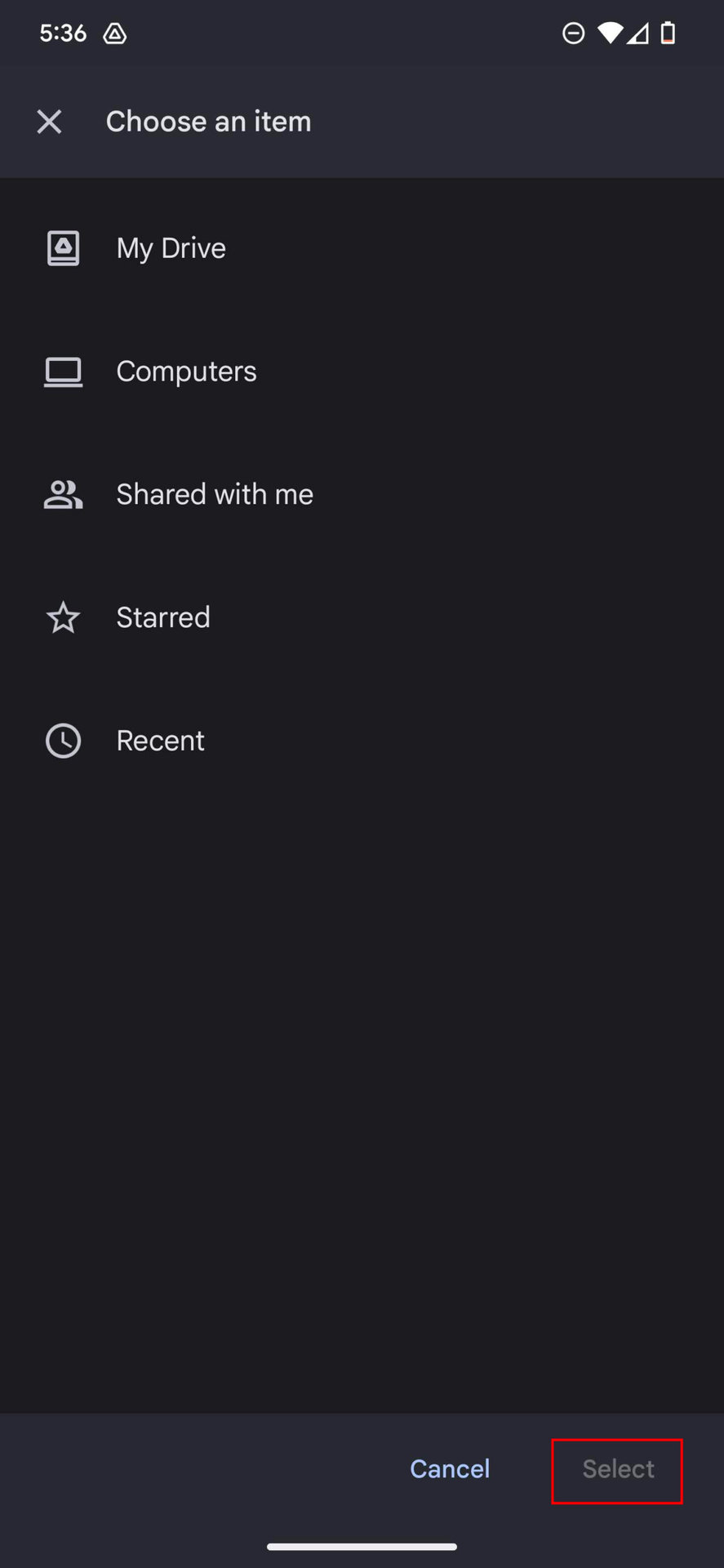The height and width of the screenshot is (1568, 724).
Task: Show Recent files
Action: tap(160, 742)
